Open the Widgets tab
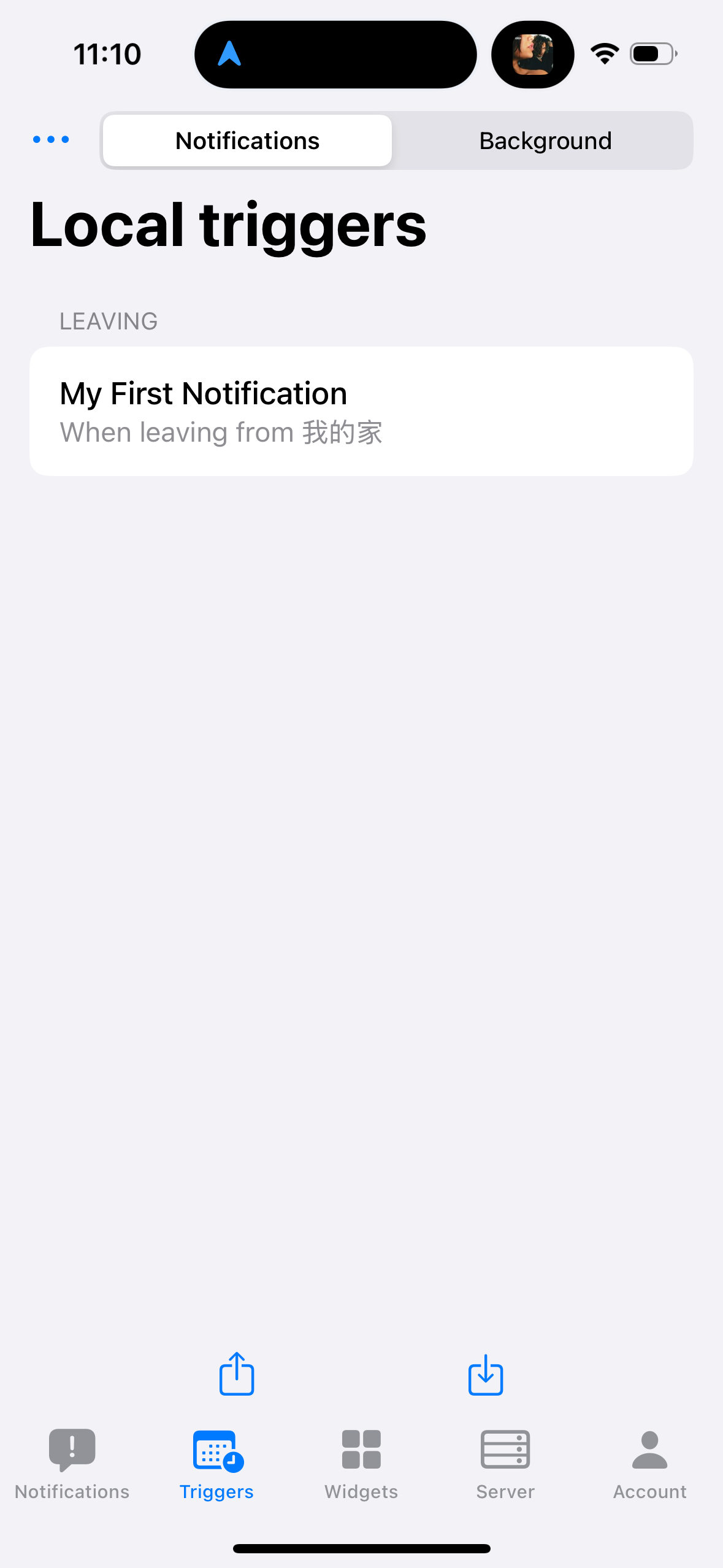This screenshot has width=723, height=1568. 361,1462
